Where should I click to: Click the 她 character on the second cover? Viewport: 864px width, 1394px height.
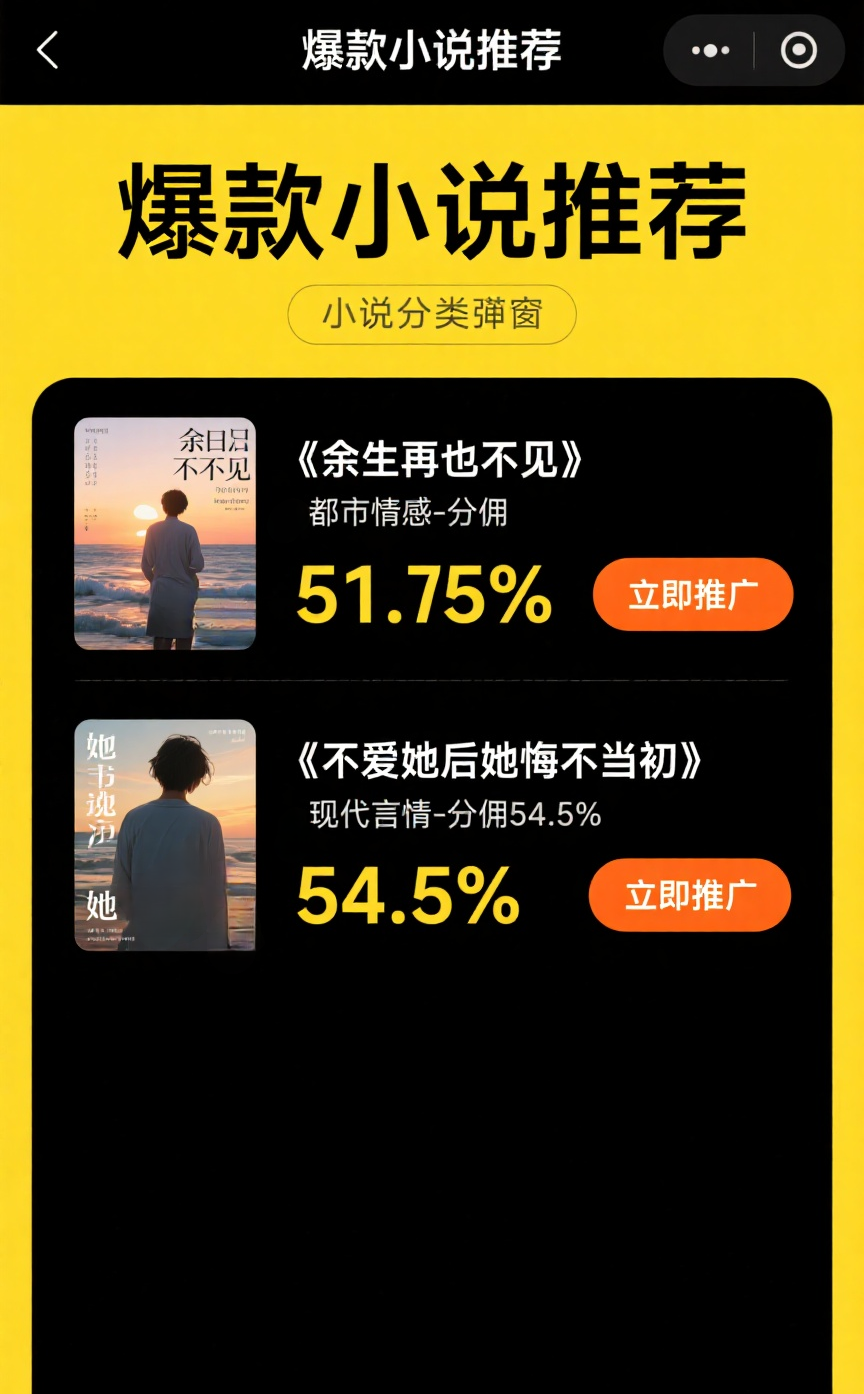pyautogui.click(x=98, y=905)
